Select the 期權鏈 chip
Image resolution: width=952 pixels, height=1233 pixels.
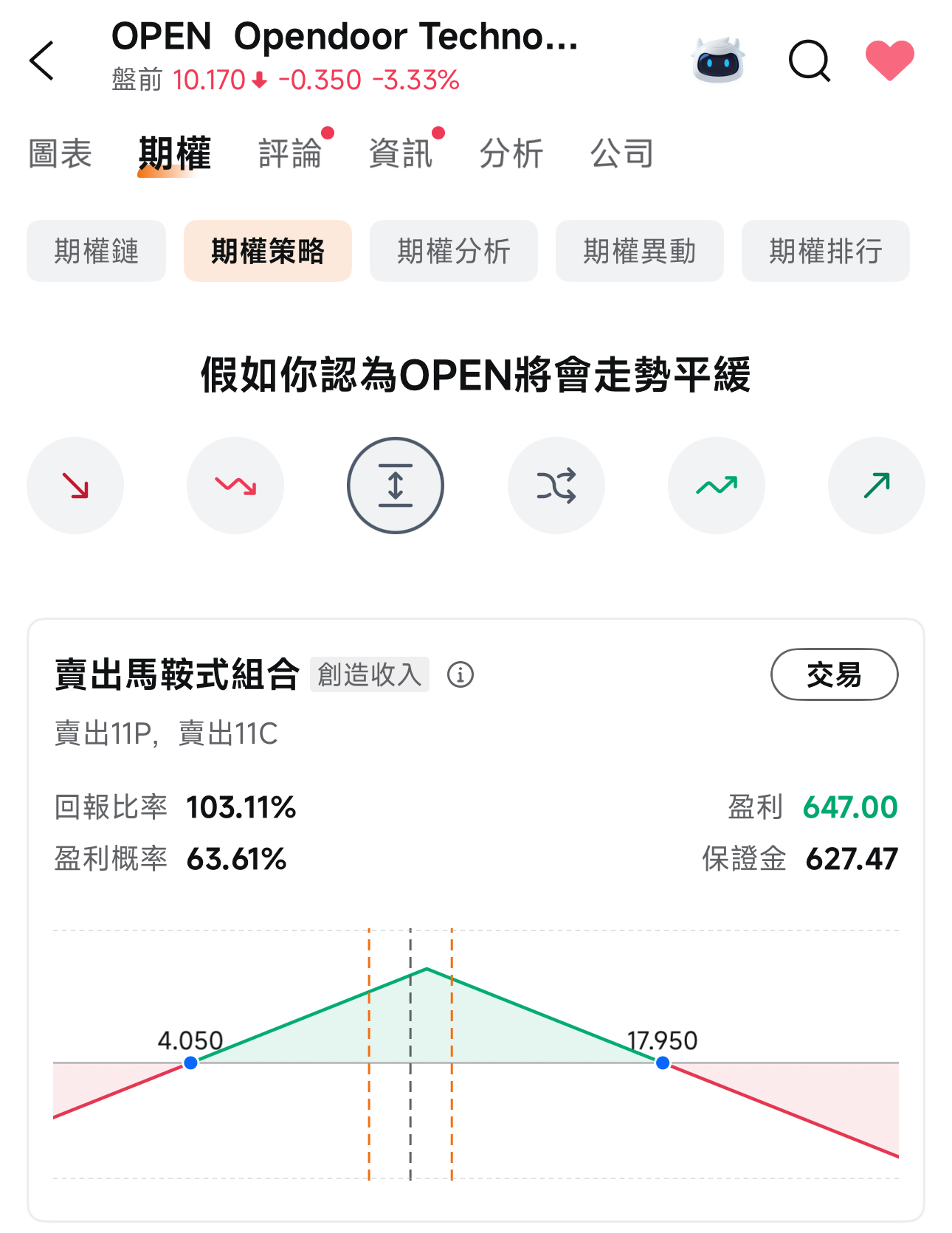click(x=96, y=251)
